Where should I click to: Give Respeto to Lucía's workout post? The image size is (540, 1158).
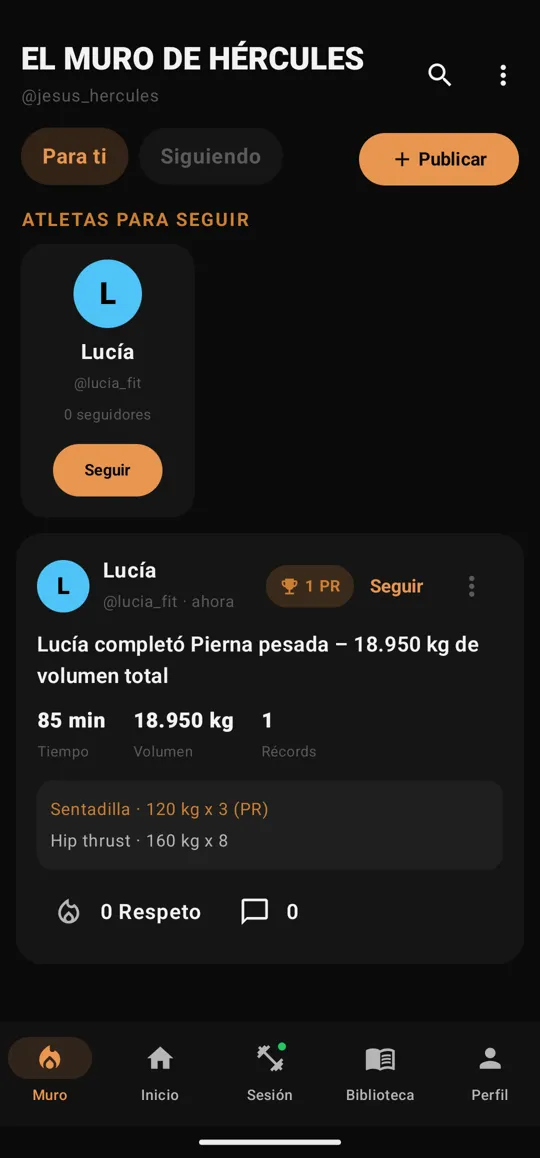point(129,912)
